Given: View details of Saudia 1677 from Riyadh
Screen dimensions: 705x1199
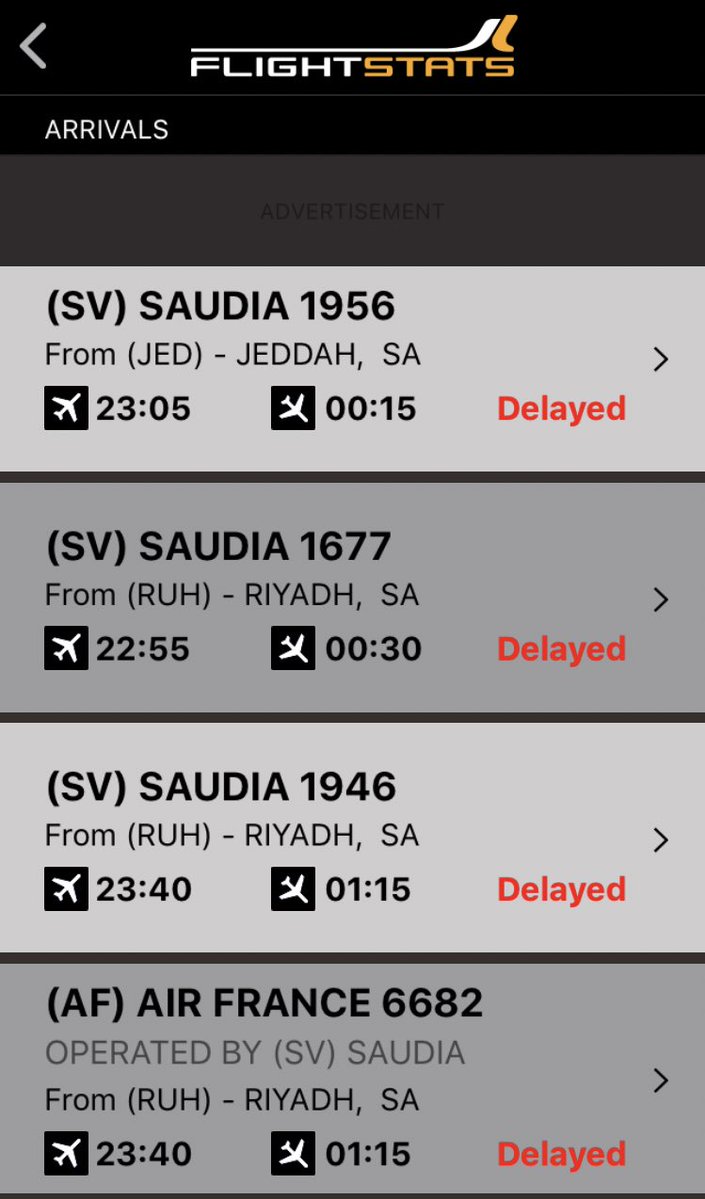Looking at the screenshot, I should tap(352, 598).
